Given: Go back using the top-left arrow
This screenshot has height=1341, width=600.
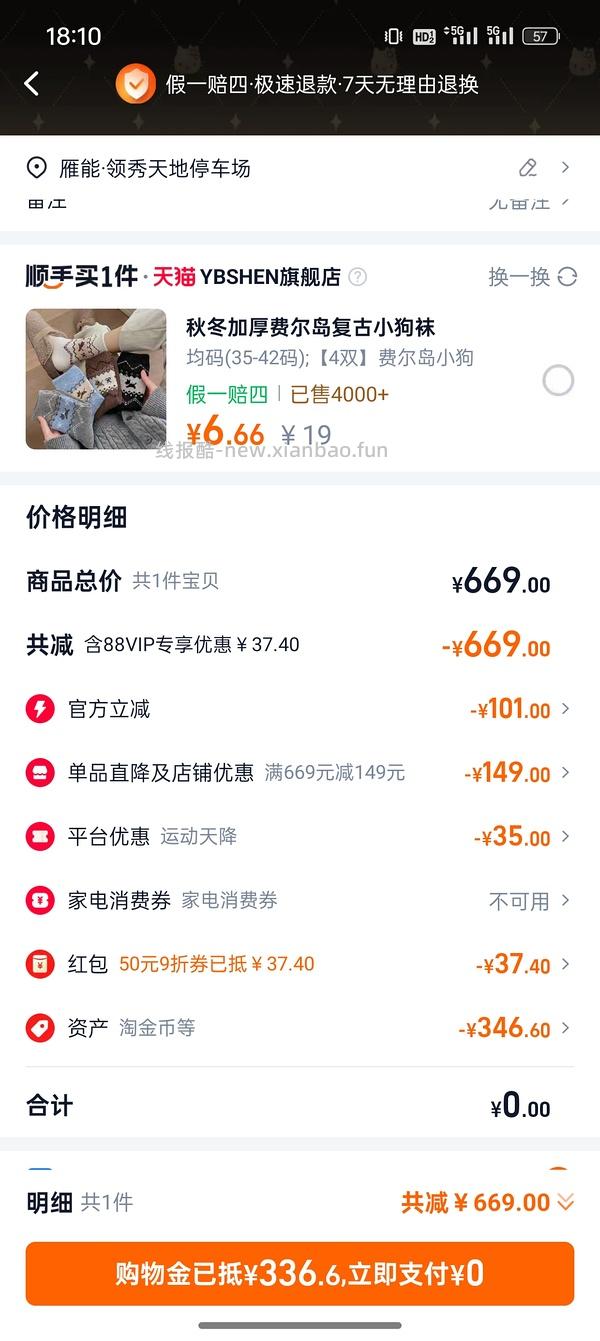Looking at the screenshot, I should pyautogui.click(x=32, y=83).
